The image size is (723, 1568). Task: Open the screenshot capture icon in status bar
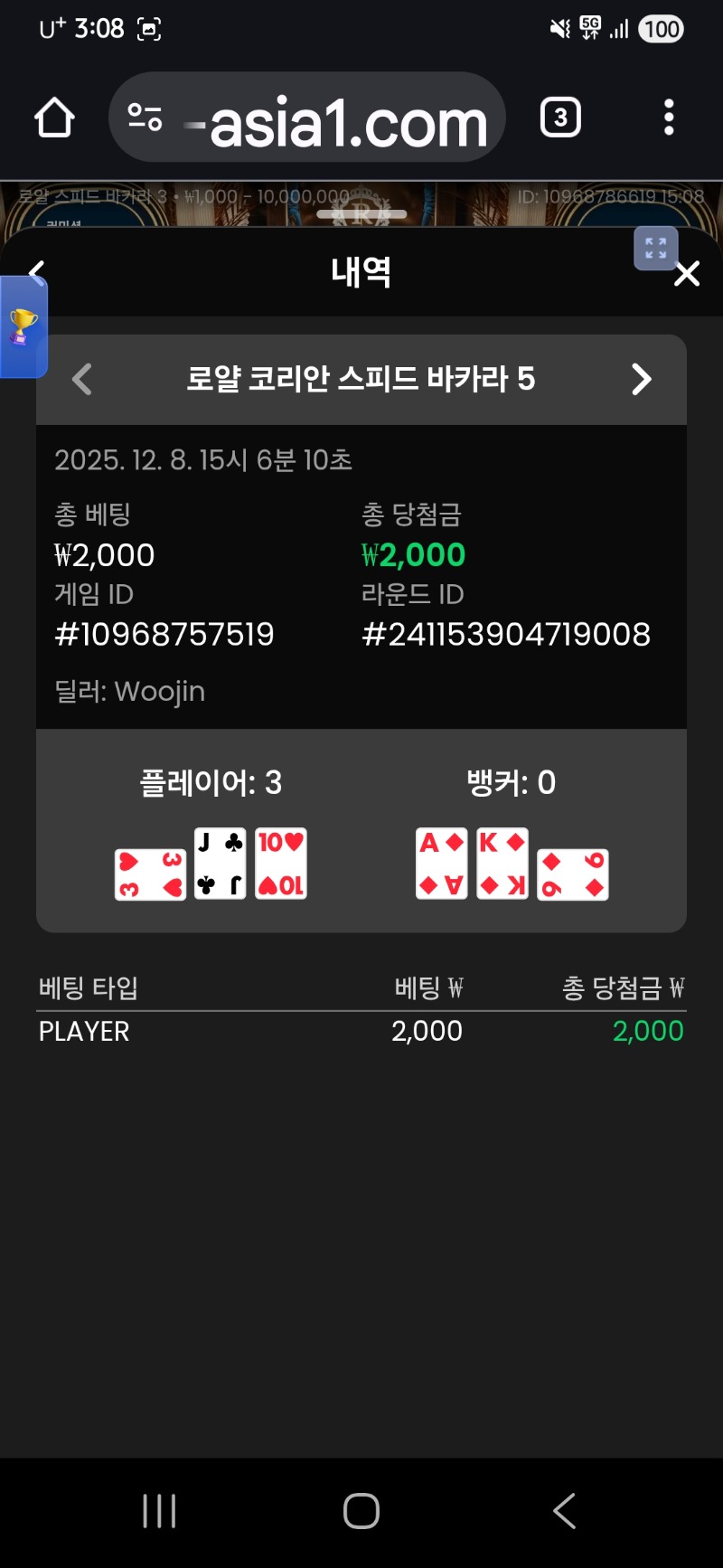147,29
